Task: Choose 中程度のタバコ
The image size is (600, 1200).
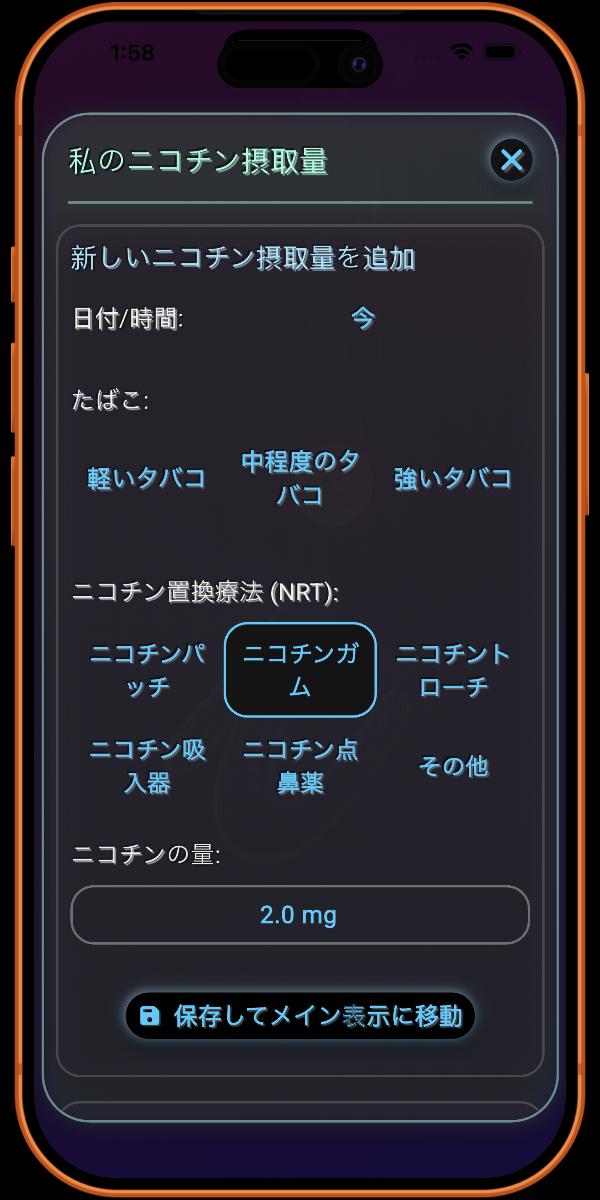Action: tap(300, 478)
